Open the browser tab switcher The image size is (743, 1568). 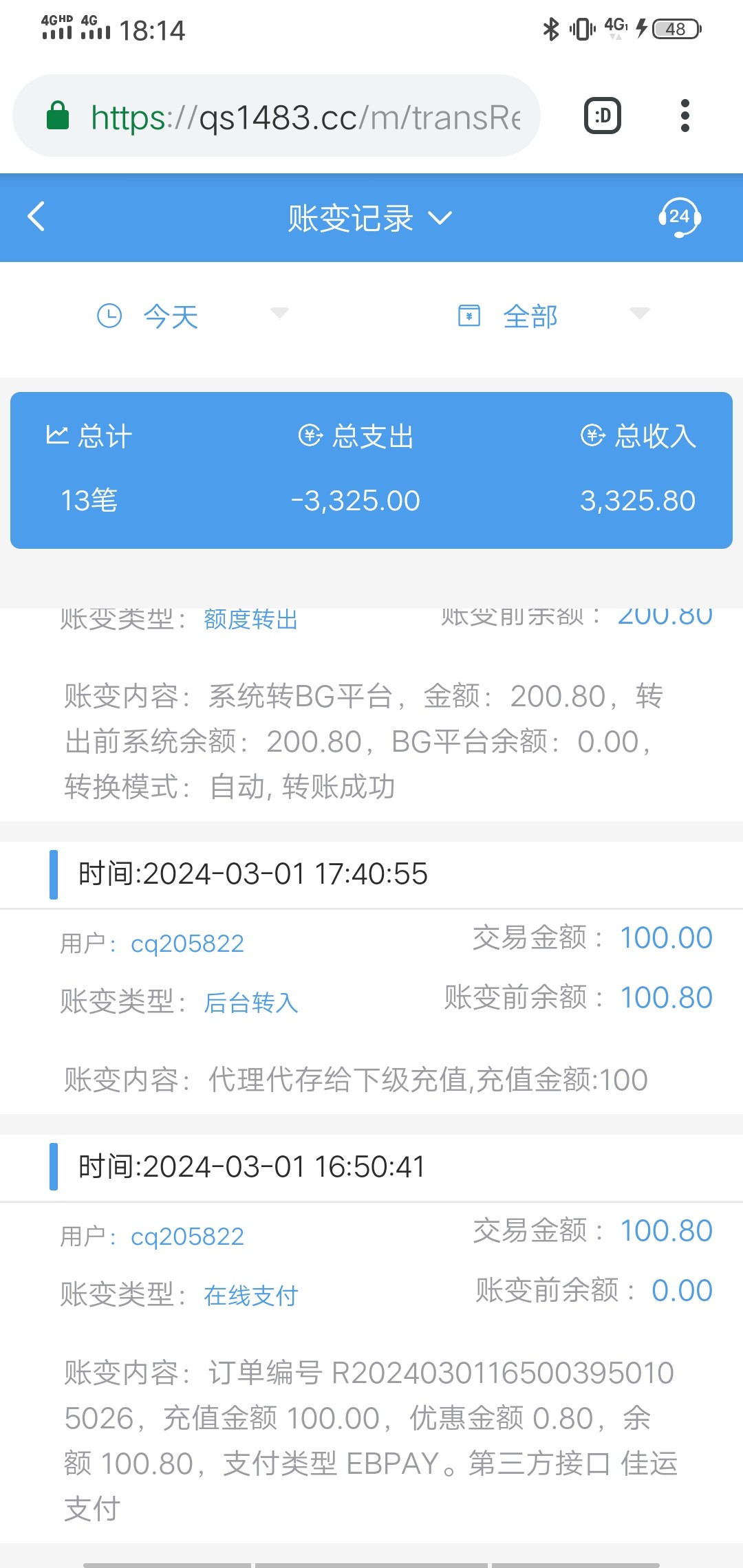603,116
